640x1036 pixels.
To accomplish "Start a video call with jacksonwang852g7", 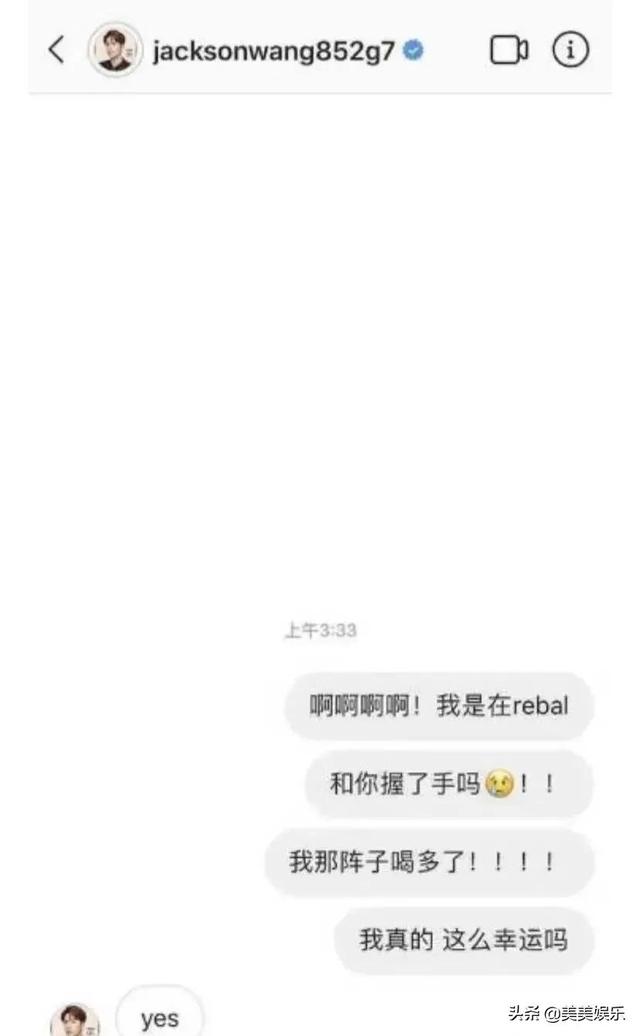I will tap(509, 49).
